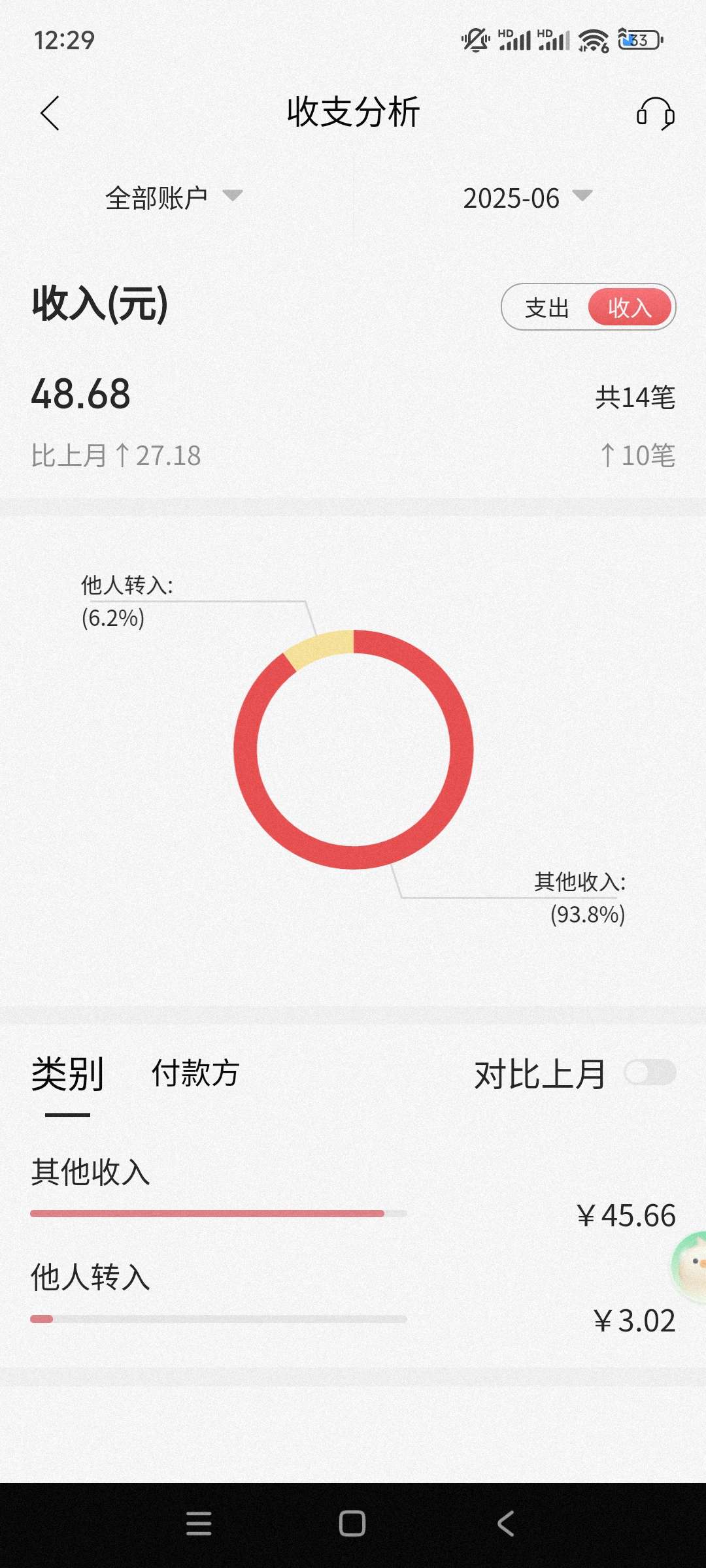Switch to the 付款方 tab
Screen dimensions: 706x1568
tap(195, 1073)
